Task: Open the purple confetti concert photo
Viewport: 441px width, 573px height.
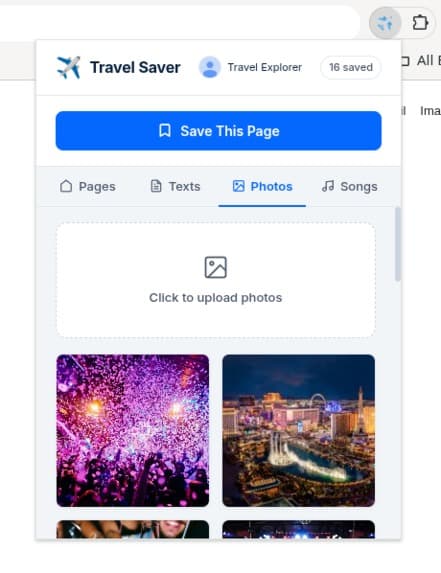Action: click(133, 430)
